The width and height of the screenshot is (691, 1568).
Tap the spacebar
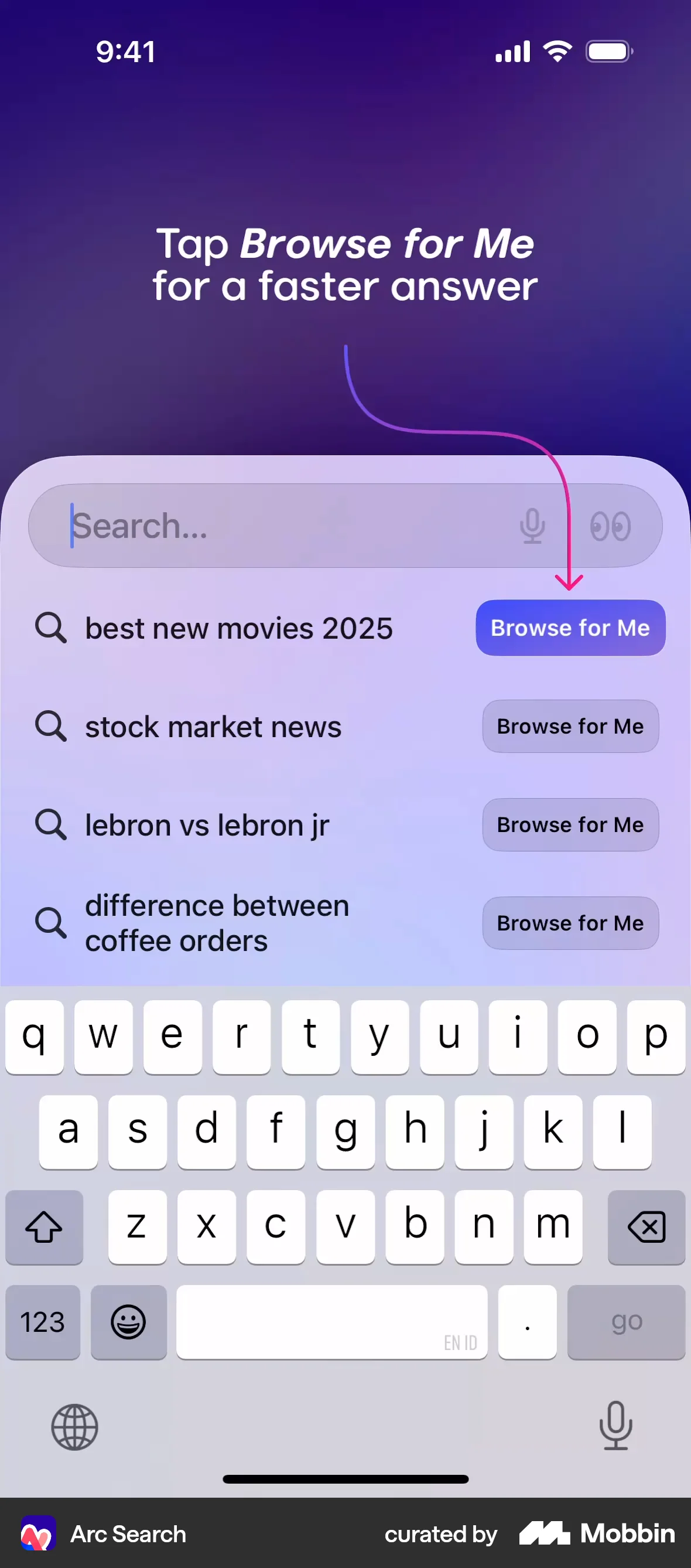pos(331,1322)
